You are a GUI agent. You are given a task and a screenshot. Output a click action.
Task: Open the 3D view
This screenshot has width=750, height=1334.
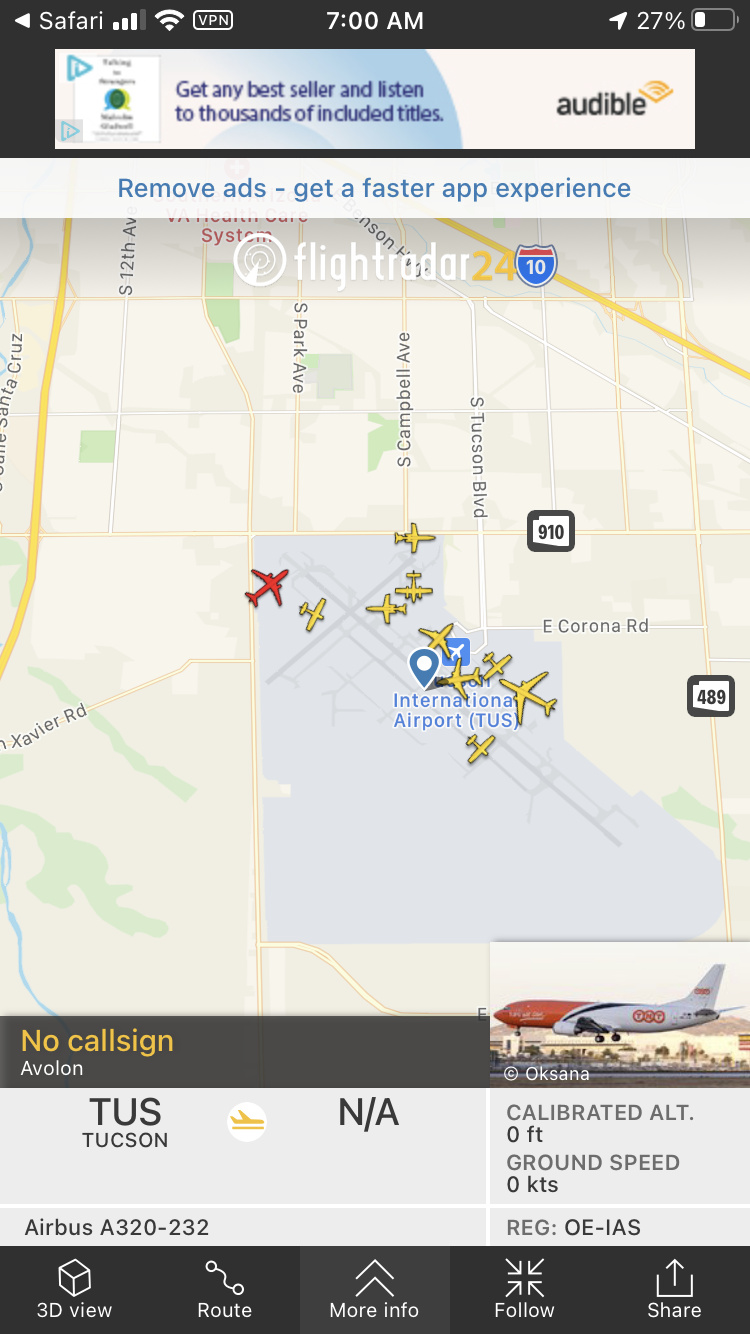coord(74,1289)
